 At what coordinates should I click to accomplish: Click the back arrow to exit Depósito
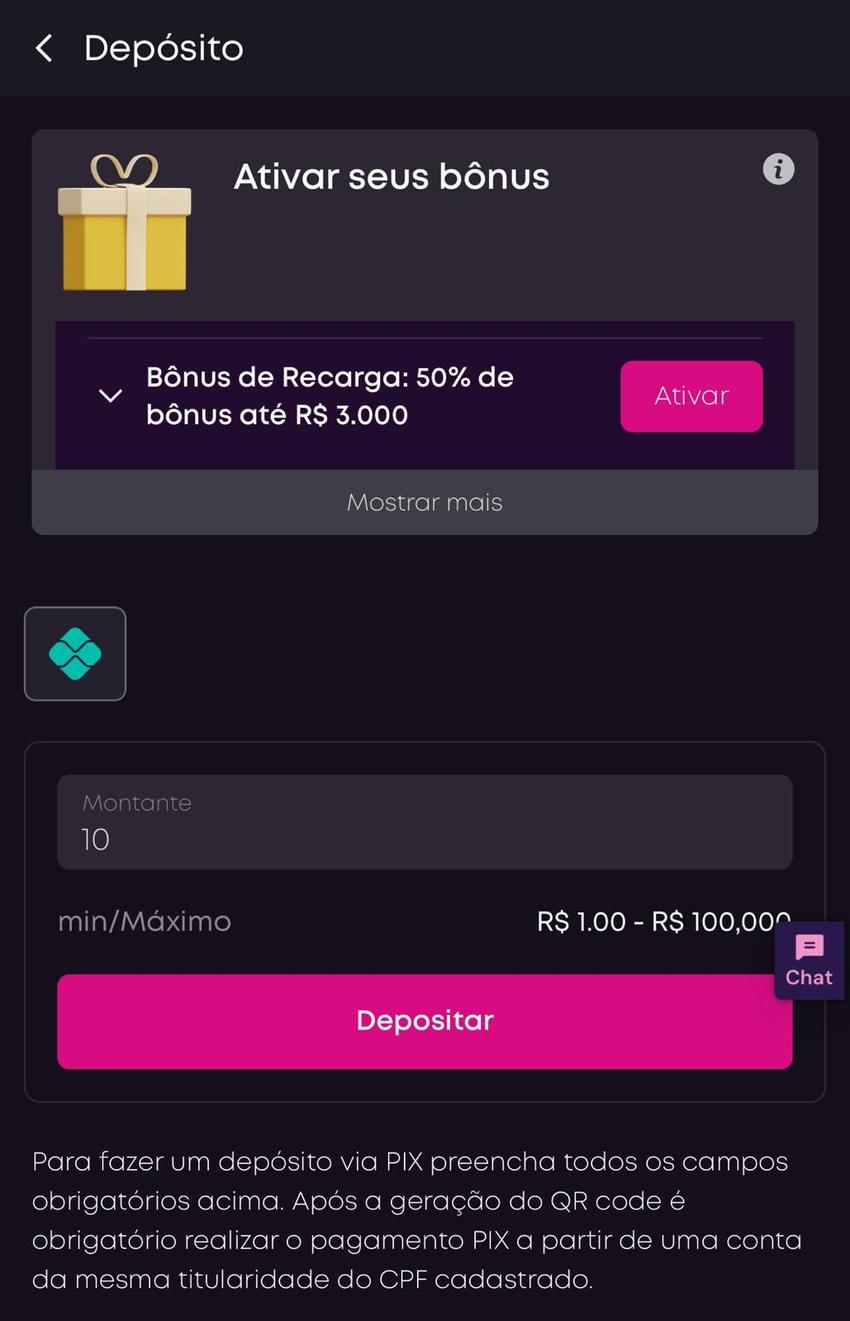43,47
